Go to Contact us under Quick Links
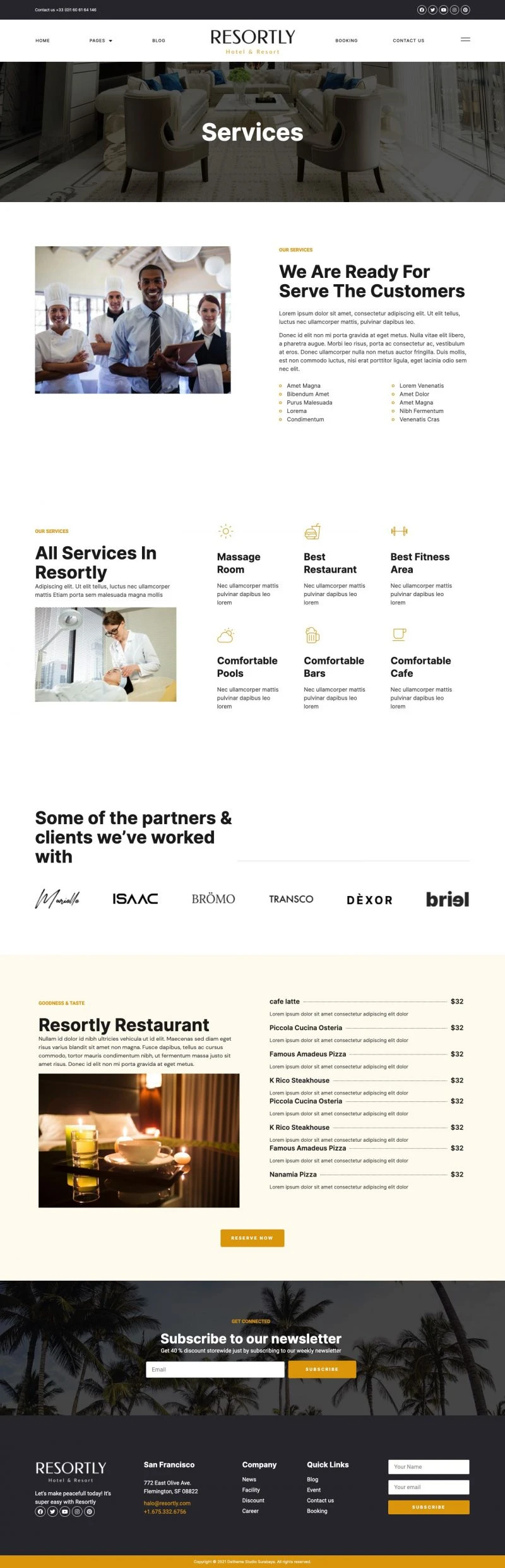Screen dimensions: 505x1568 point(320,1500)
